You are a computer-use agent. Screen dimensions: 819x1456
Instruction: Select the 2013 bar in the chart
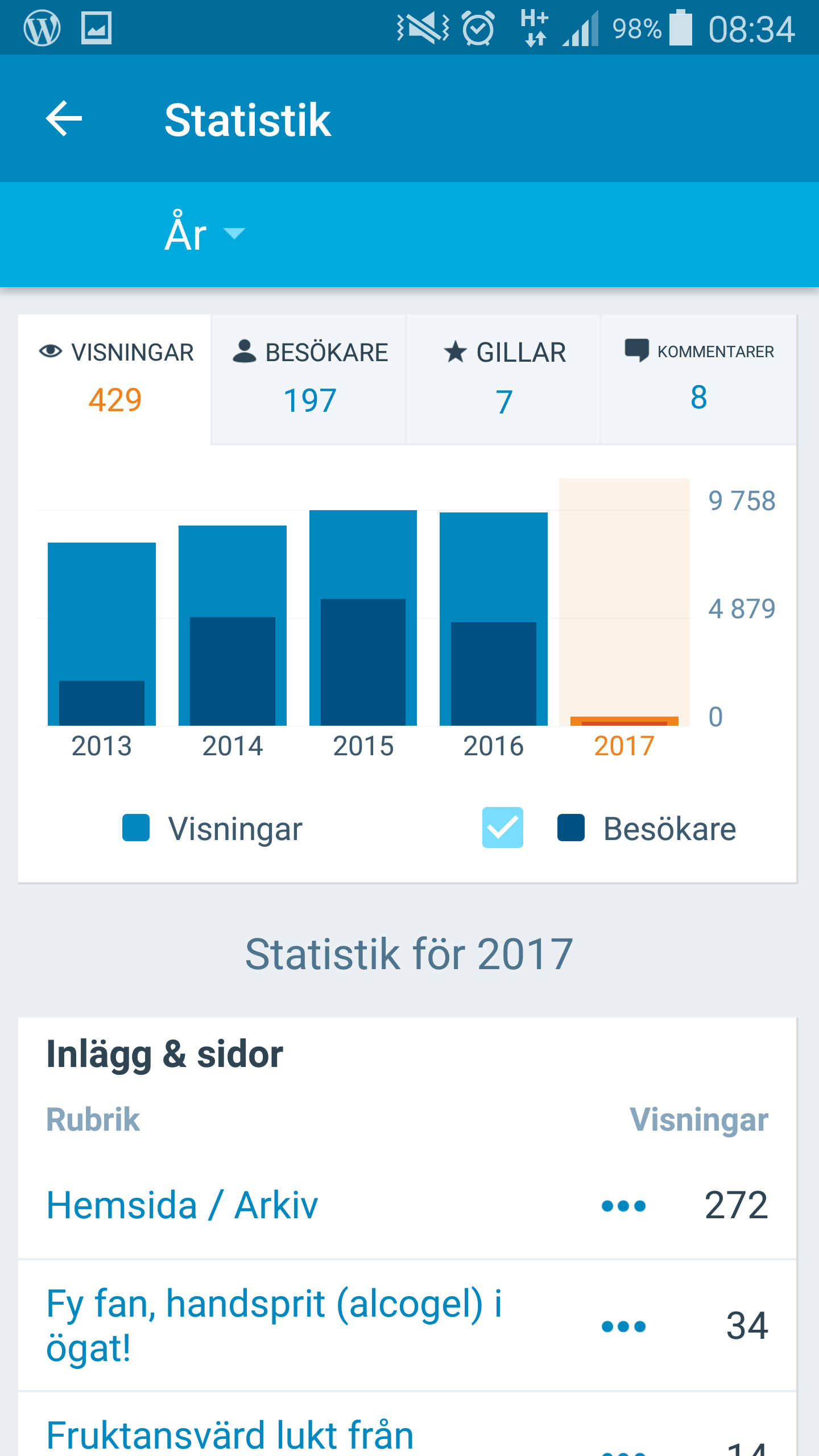(x=102, y=634)
